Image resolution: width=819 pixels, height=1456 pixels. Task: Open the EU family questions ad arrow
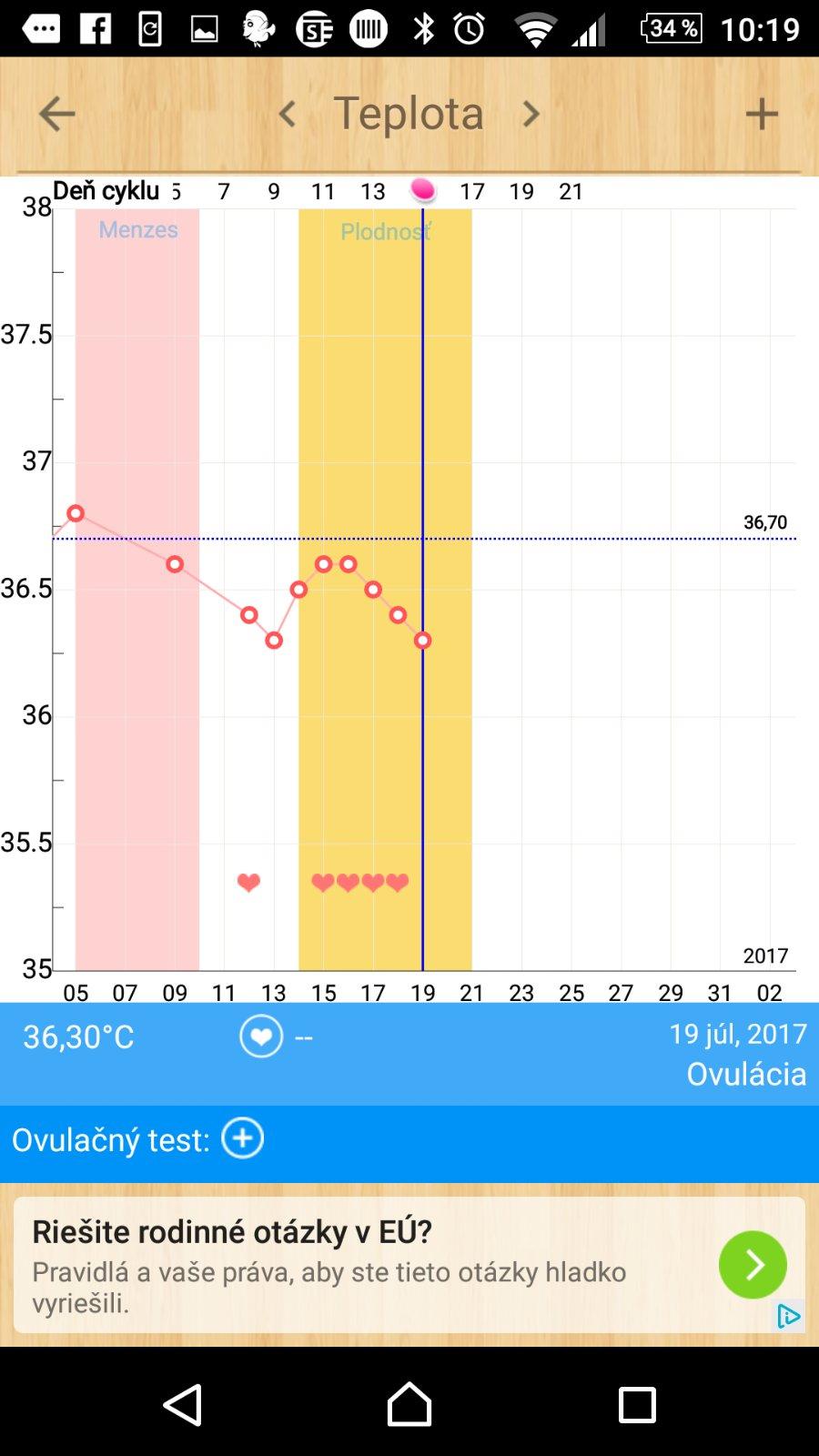click(x=753, y=1264)
